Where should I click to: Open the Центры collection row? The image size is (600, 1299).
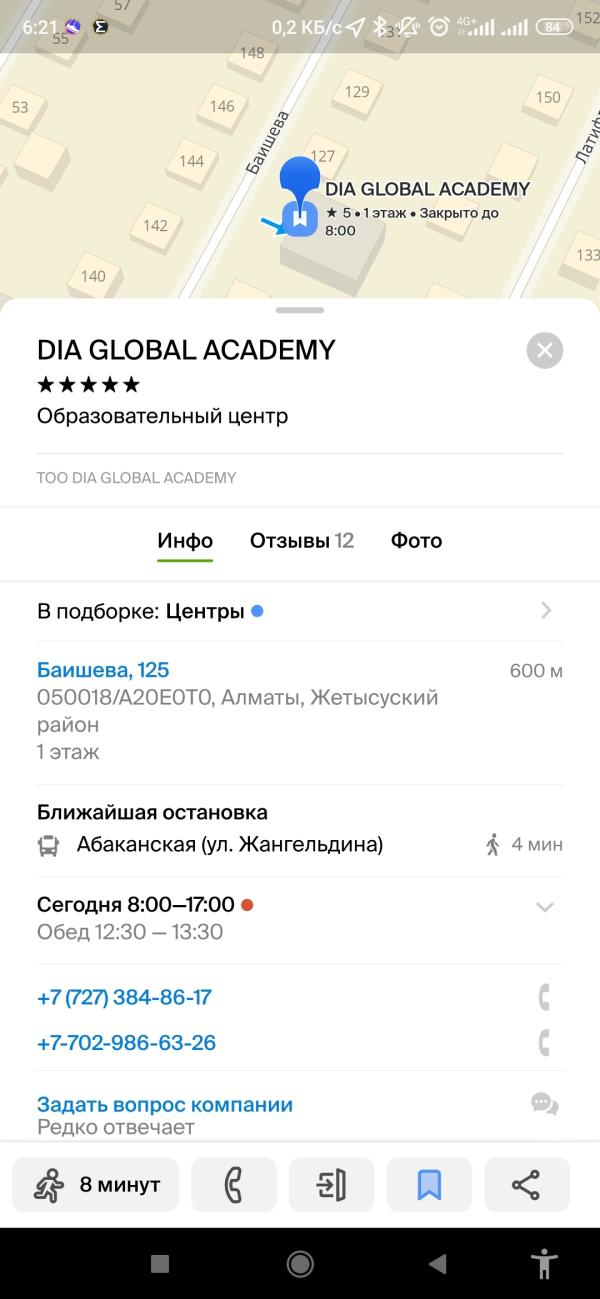click(300, 611)
